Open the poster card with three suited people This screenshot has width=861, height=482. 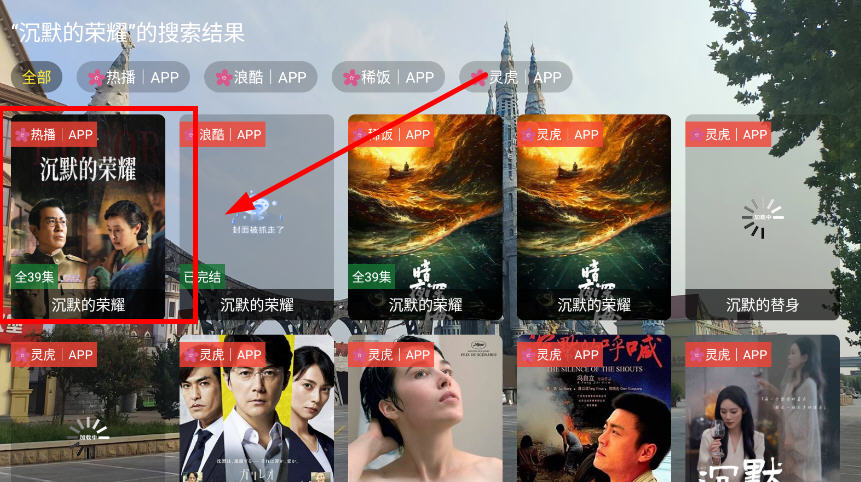pos(257,410)
